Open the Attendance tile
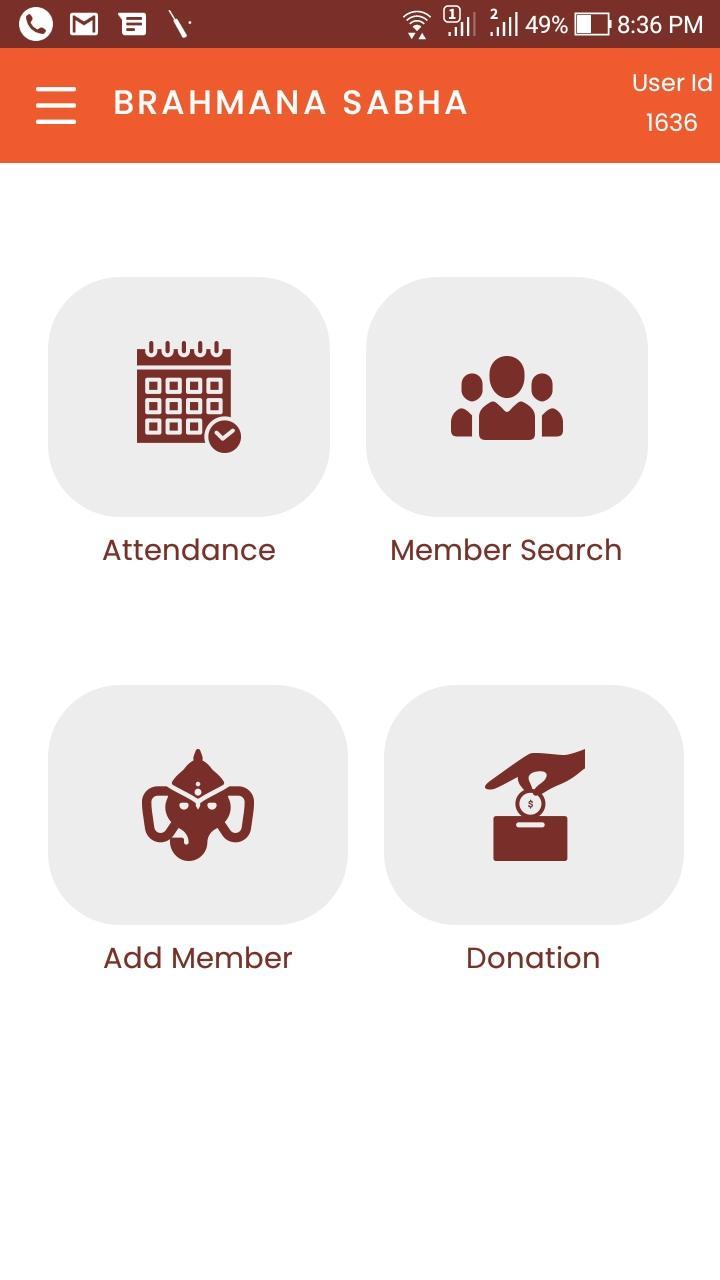The width and height of the screenshot is (720, 1280). 189,397
